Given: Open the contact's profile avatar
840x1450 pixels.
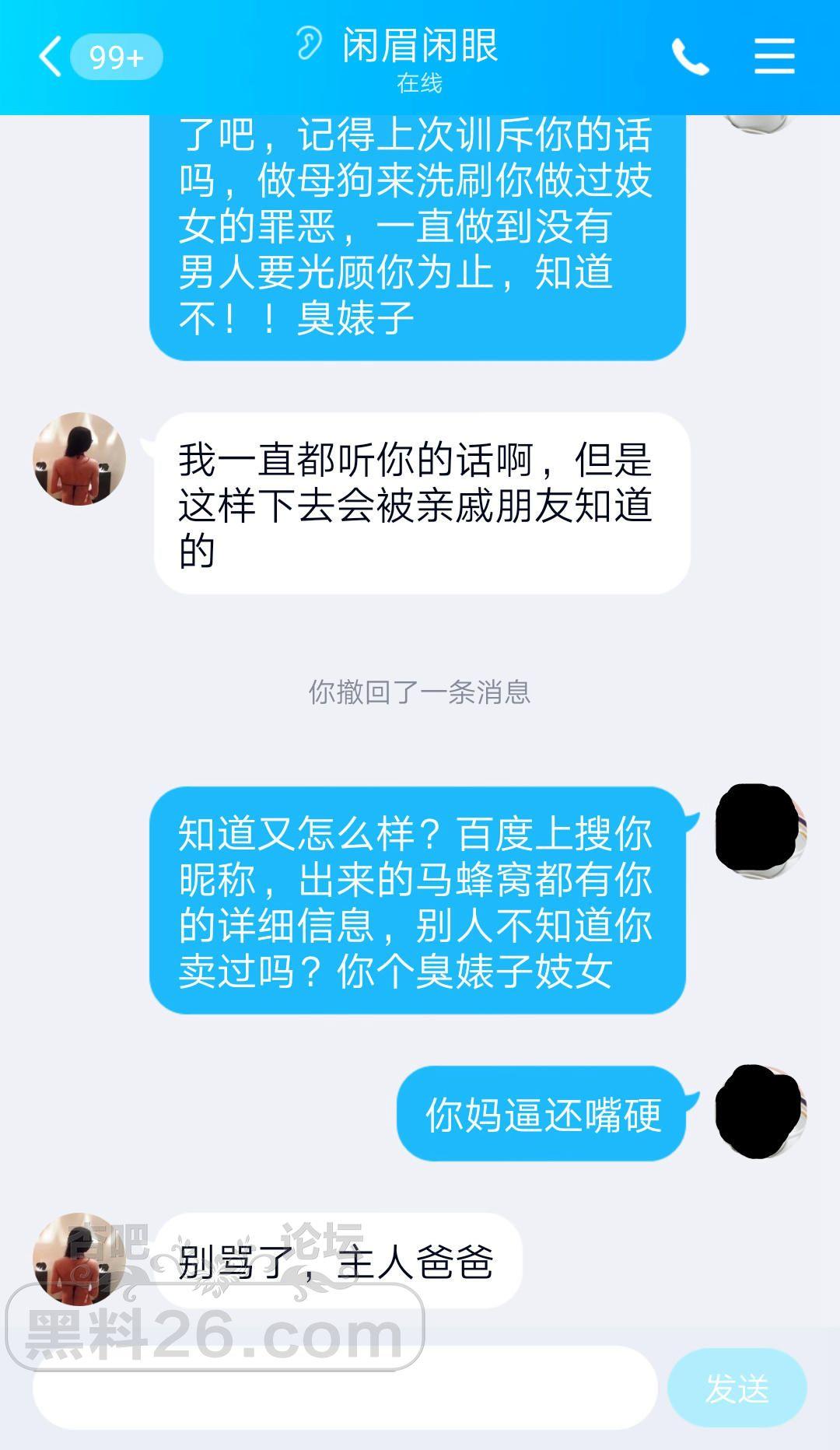Looking at the screenshot, I should tap(79, 459).
